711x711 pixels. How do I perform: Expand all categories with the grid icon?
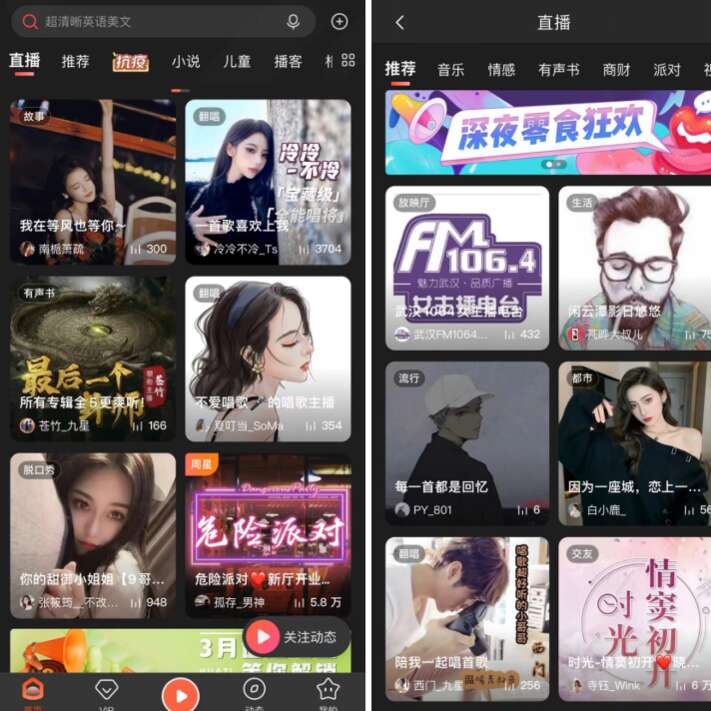click(348, 60)
